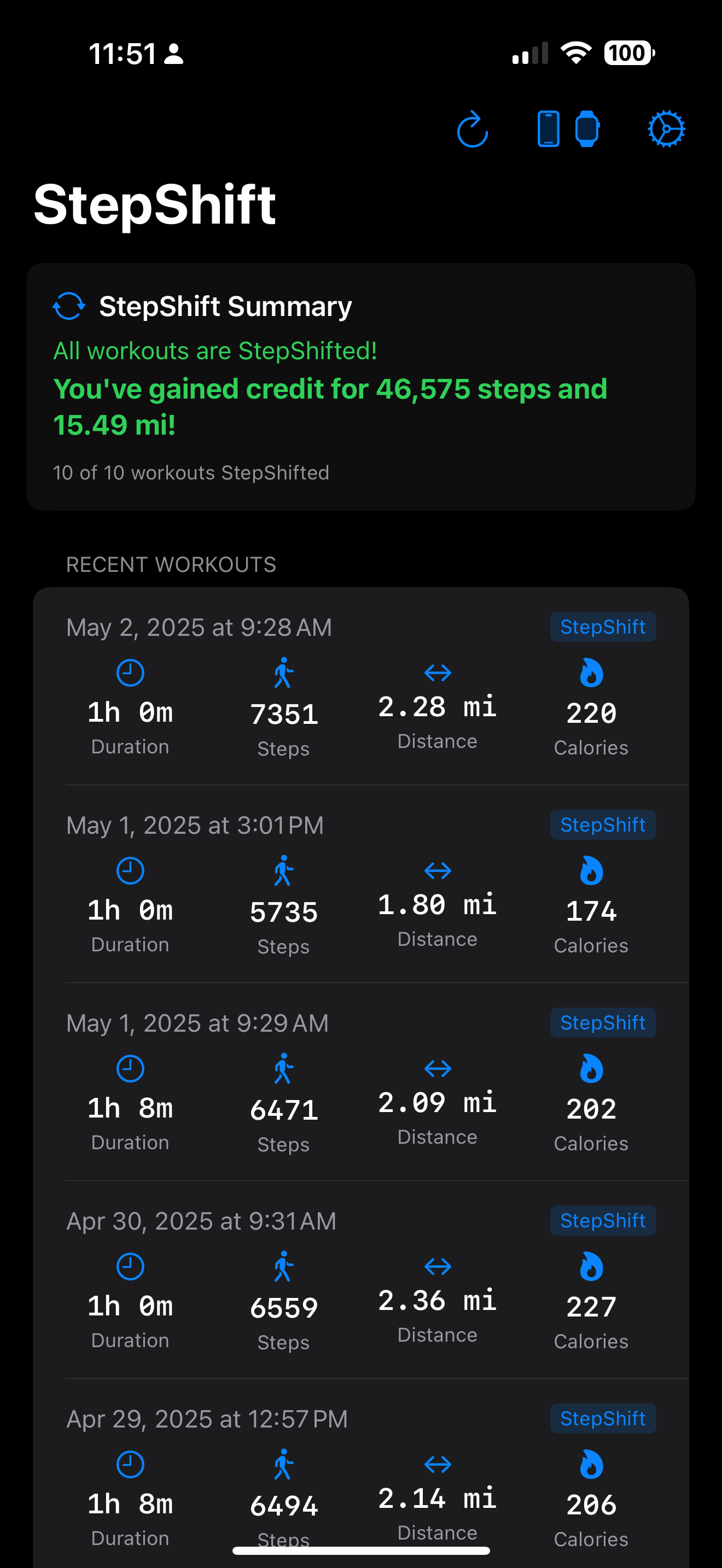Tap the sync arrows beside StepShift Summary
722x1568 pixels.
coord(68,306)
